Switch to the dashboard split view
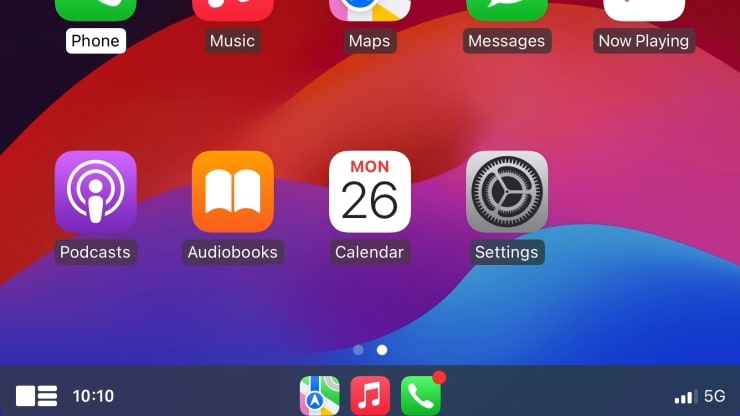 coord(36,396)
